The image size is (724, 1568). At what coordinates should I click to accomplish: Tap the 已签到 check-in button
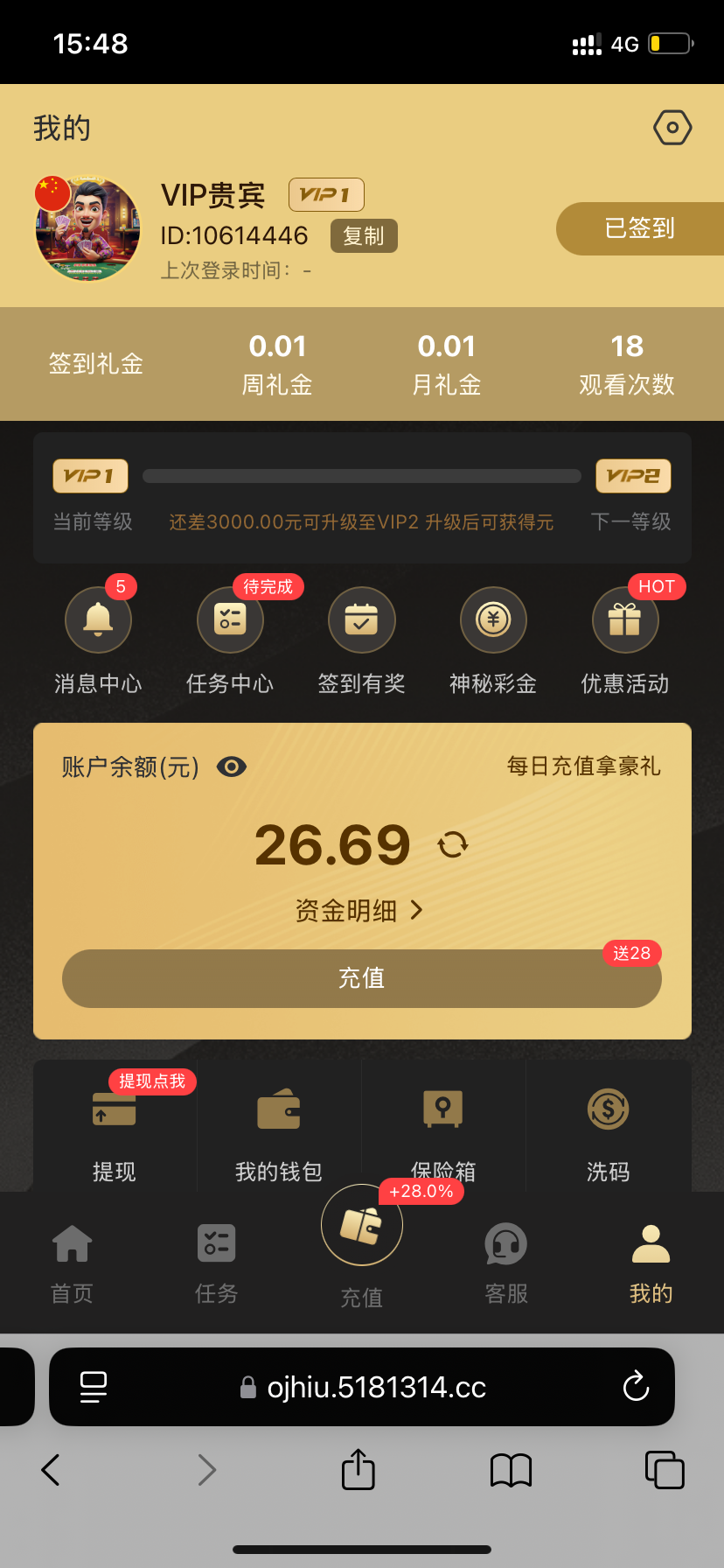[x=639, y=228]
